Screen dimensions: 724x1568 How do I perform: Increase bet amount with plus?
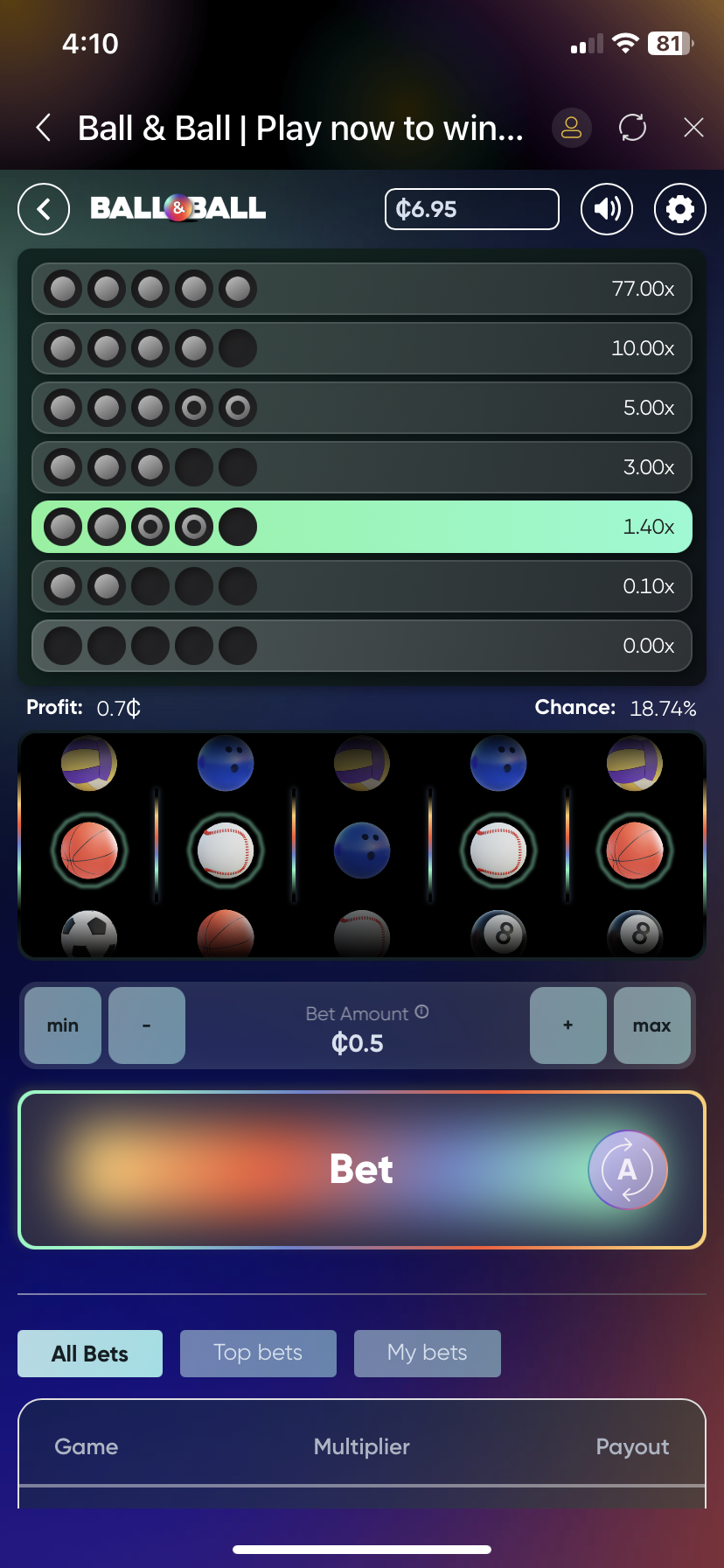pyautogui.click(x=567, y=1025)
